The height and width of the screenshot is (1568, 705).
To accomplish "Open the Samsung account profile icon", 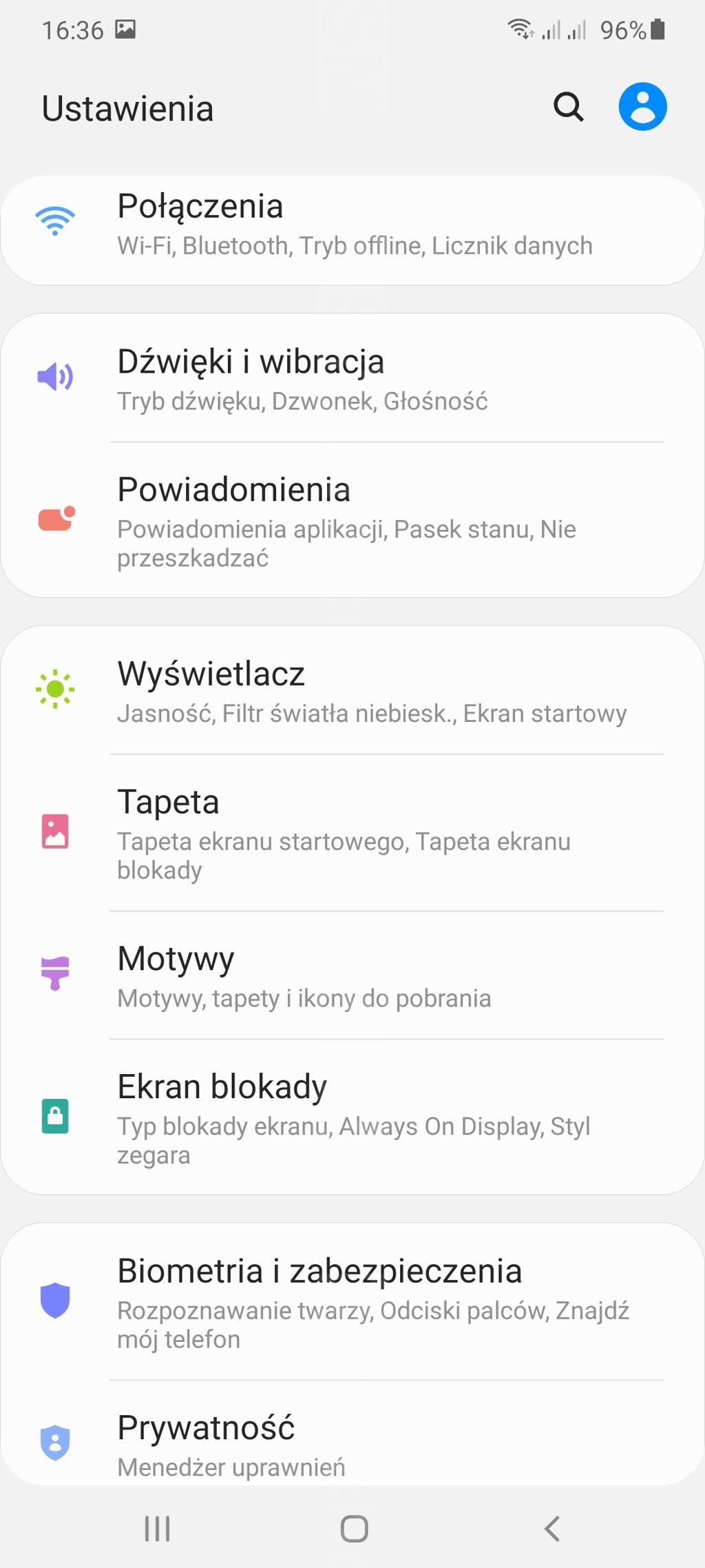I will pos(642,107).
